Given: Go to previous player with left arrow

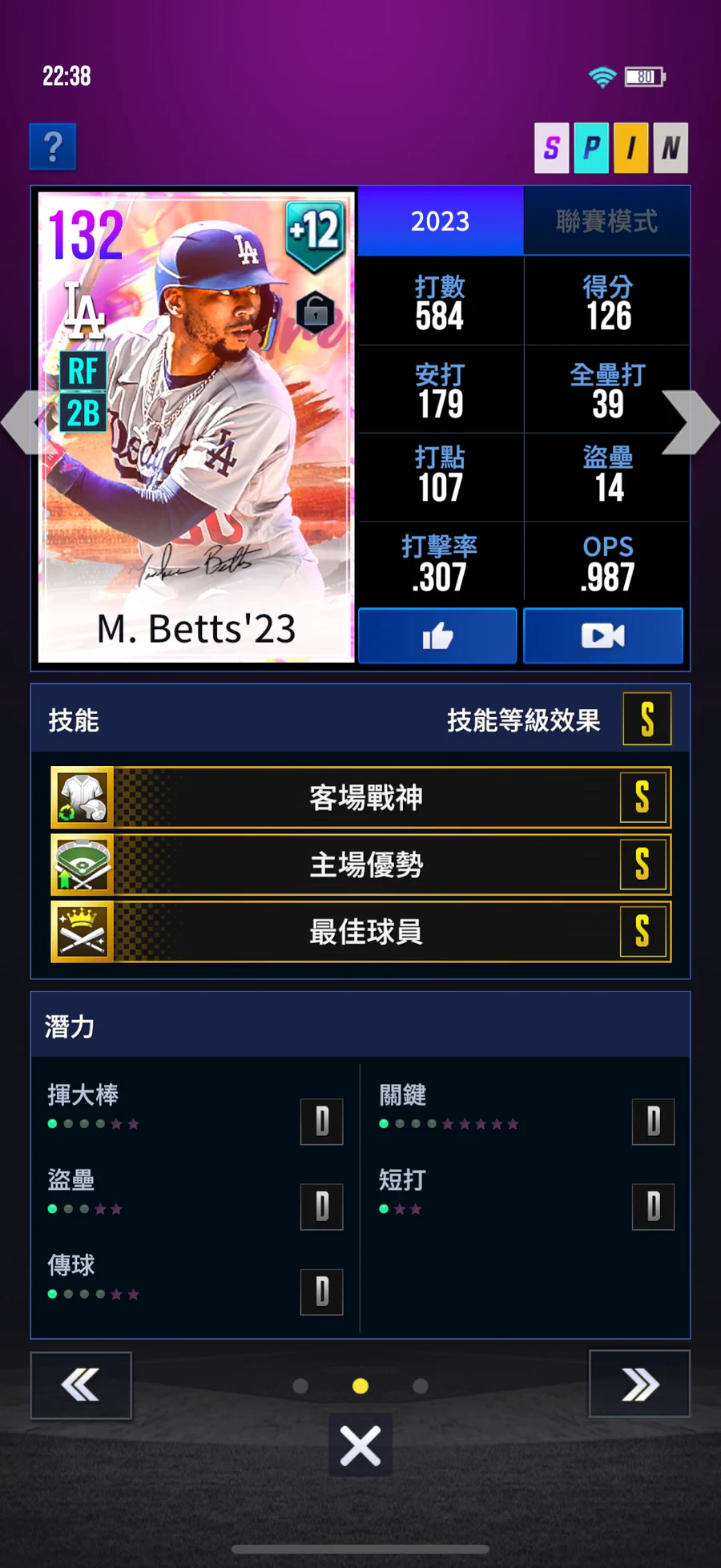Looking at the screenshot, I should 20,422.
